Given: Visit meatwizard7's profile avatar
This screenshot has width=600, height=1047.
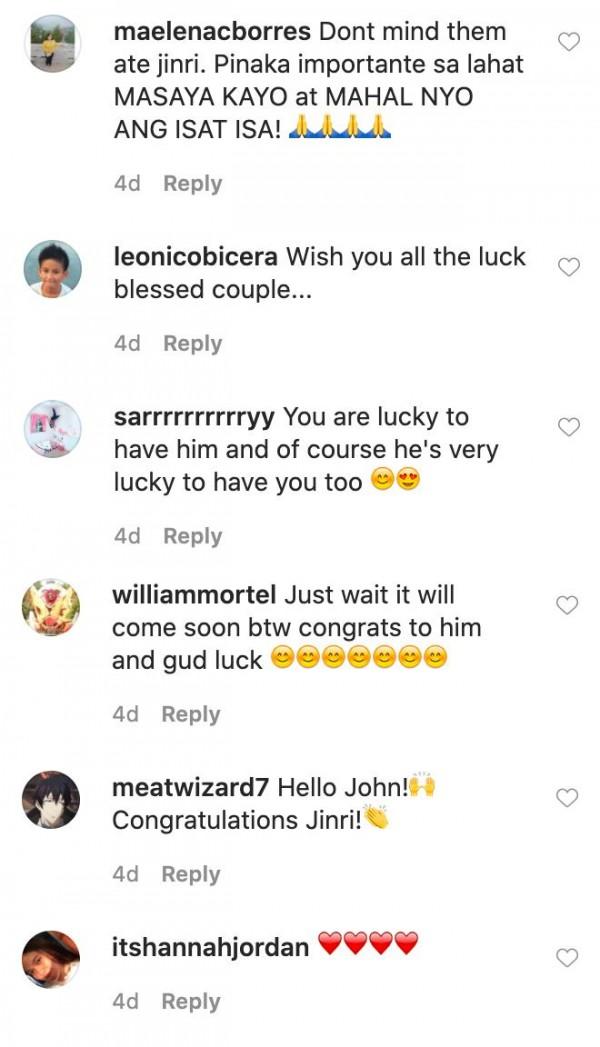Looking at the screenshot, I should (x=52, y=799).
